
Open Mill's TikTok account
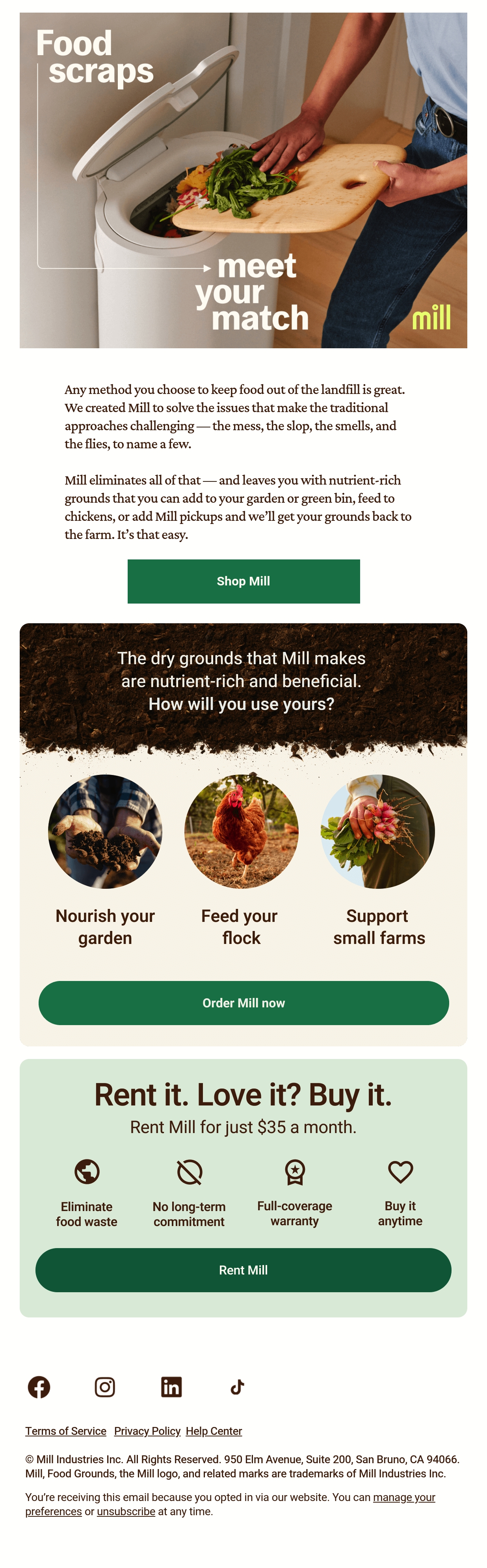click(238, 1387)
